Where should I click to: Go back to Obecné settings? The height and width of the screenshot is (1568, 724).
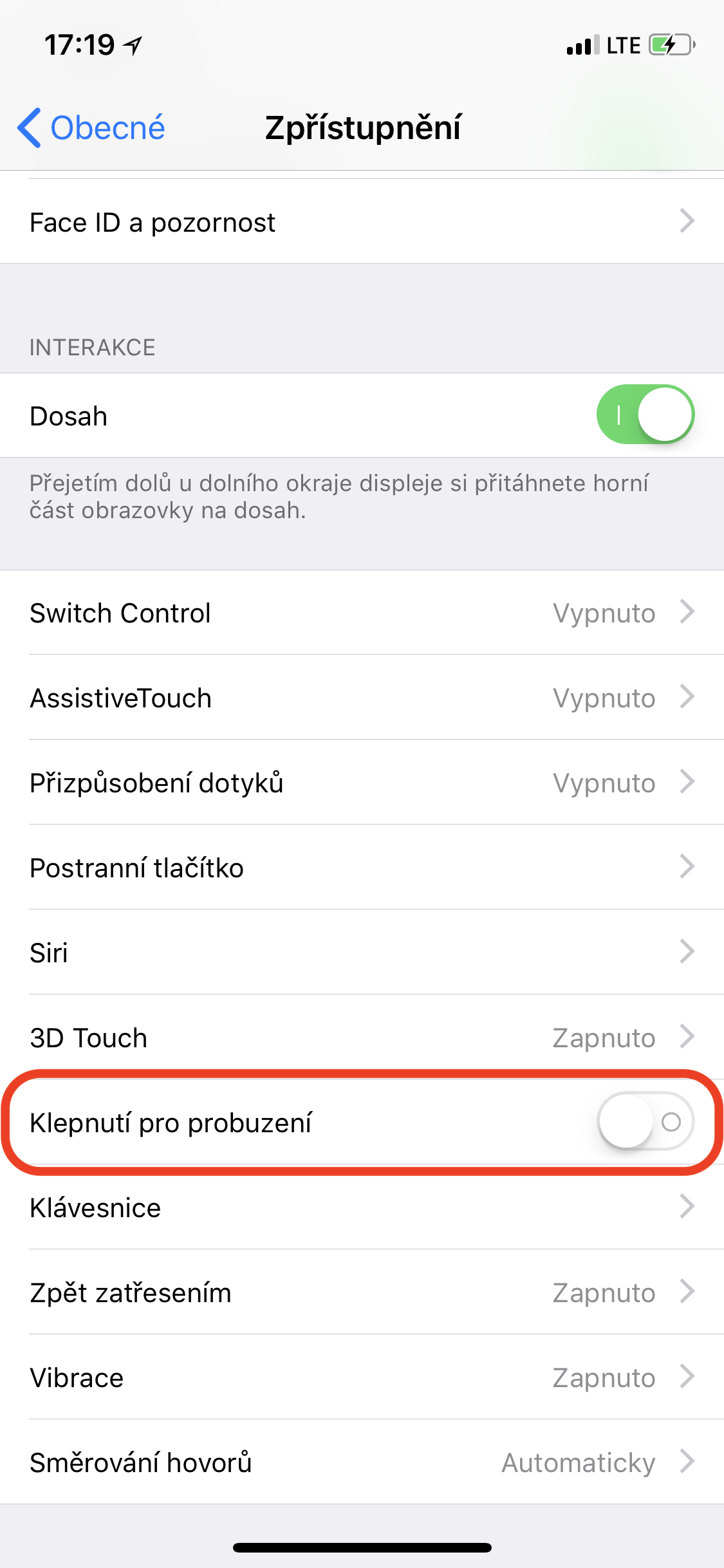tap(91, 127)
